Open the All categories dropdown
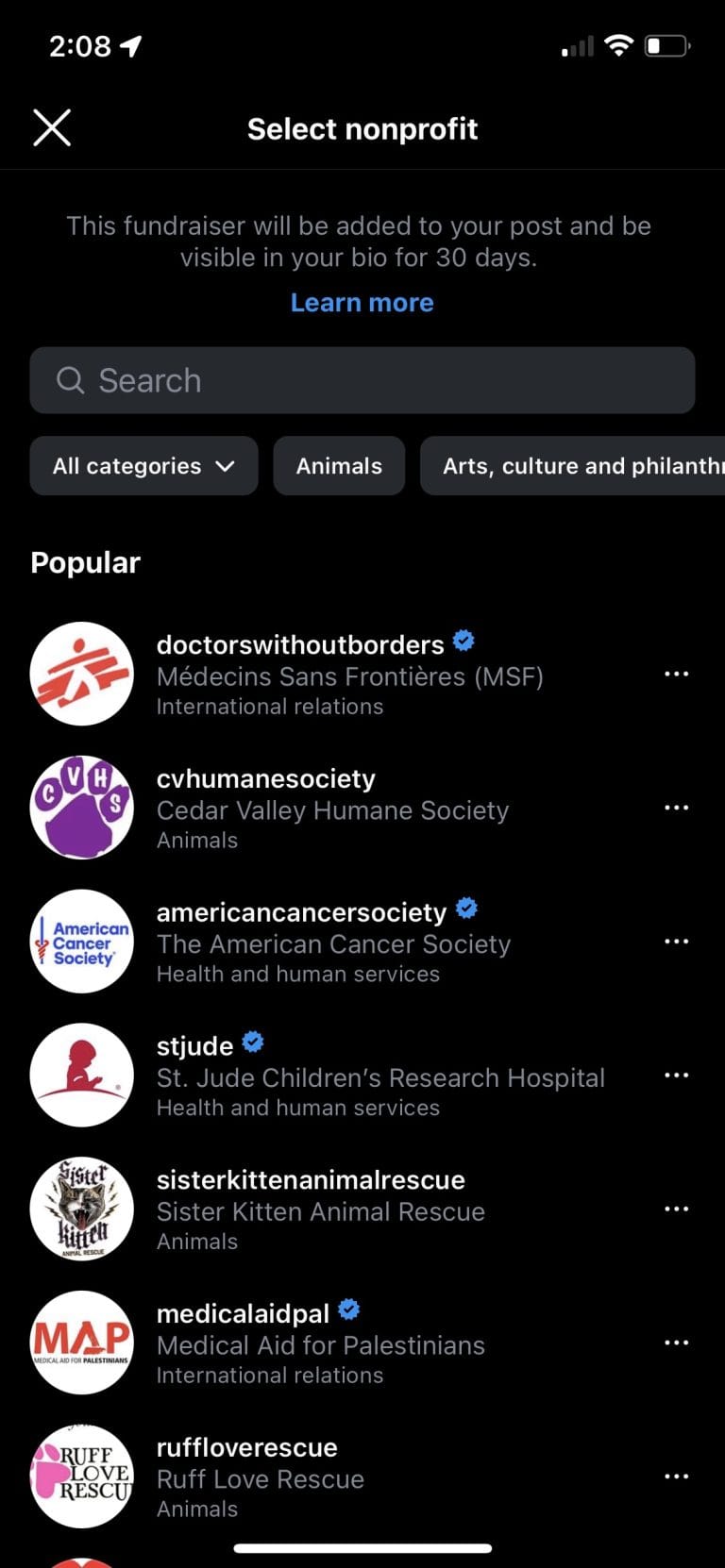The image size is (725, 1568). [143, 465]
